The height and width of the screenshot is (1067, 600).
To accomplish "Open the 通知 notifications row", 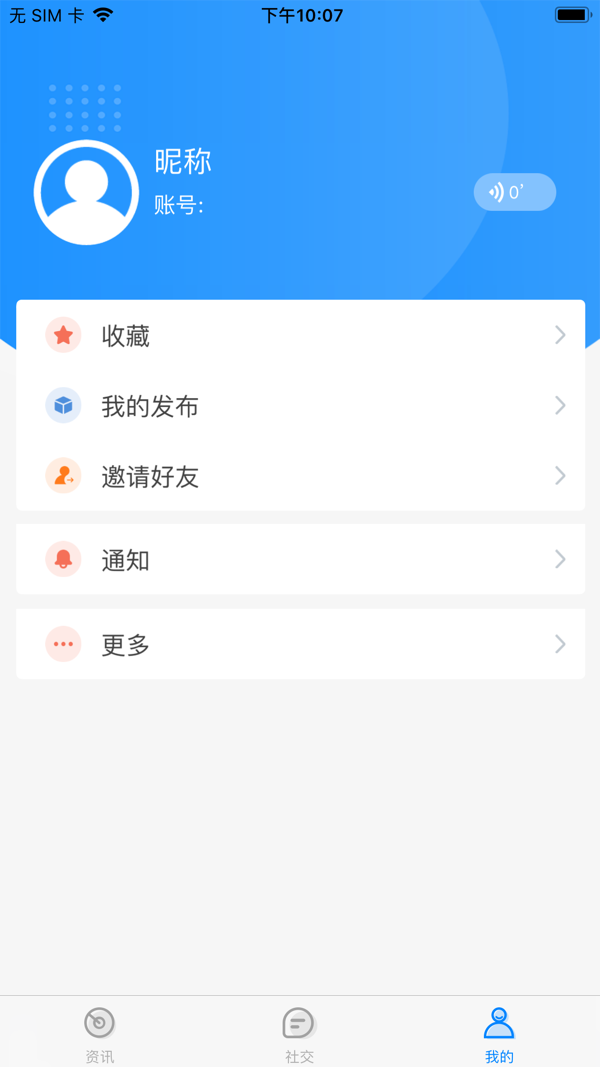I will coord(301,559).
